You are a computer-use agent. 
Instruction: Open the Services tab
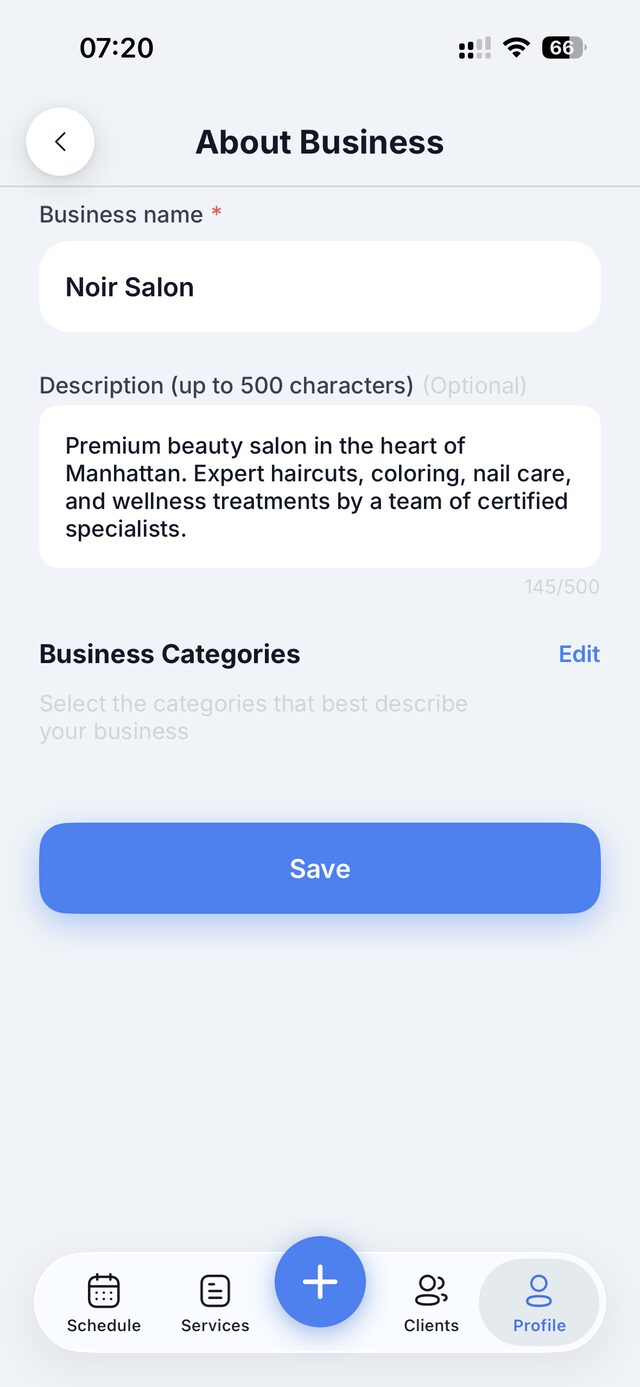[x=215, y=1304]
